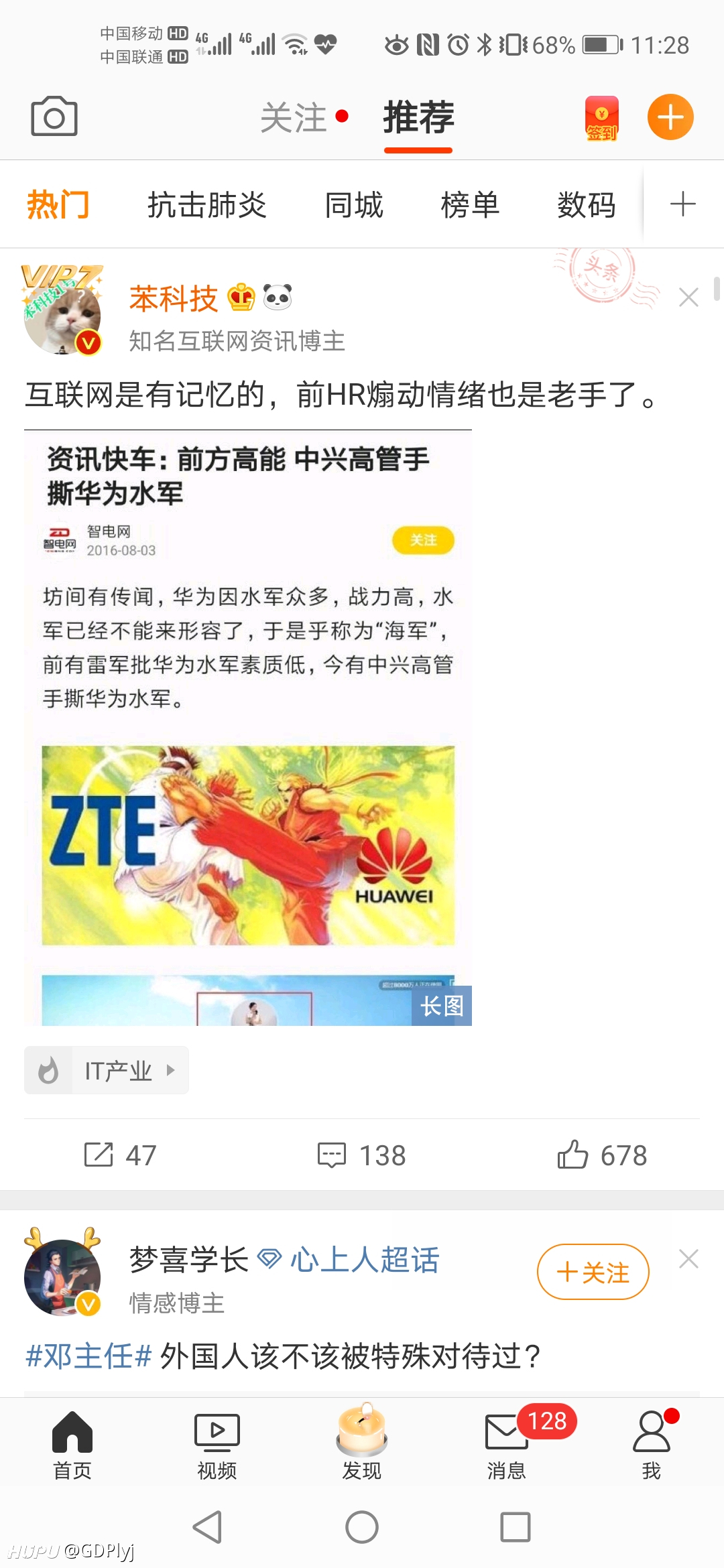724x1568 pixels.
Task: Select the 抗击肺炎 channel
Action: pos(207,205)
